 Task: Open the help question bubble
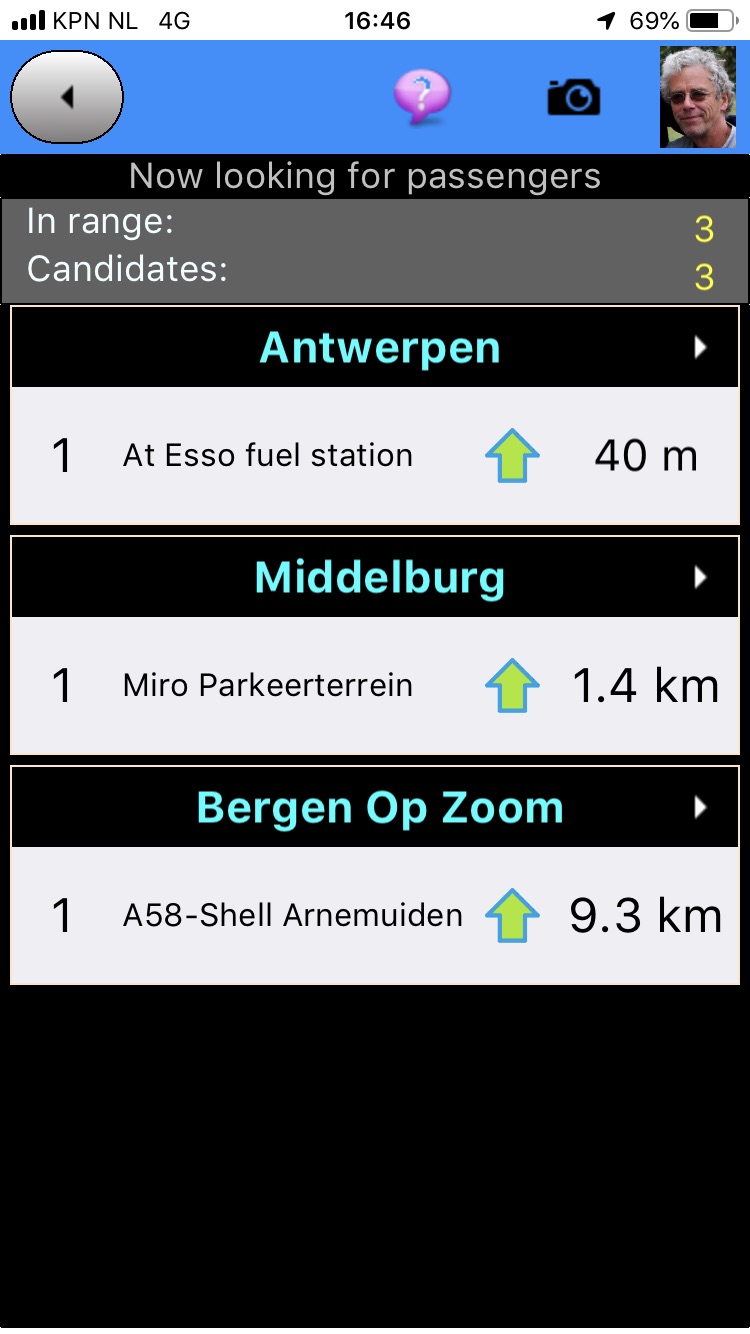point(422,97)
